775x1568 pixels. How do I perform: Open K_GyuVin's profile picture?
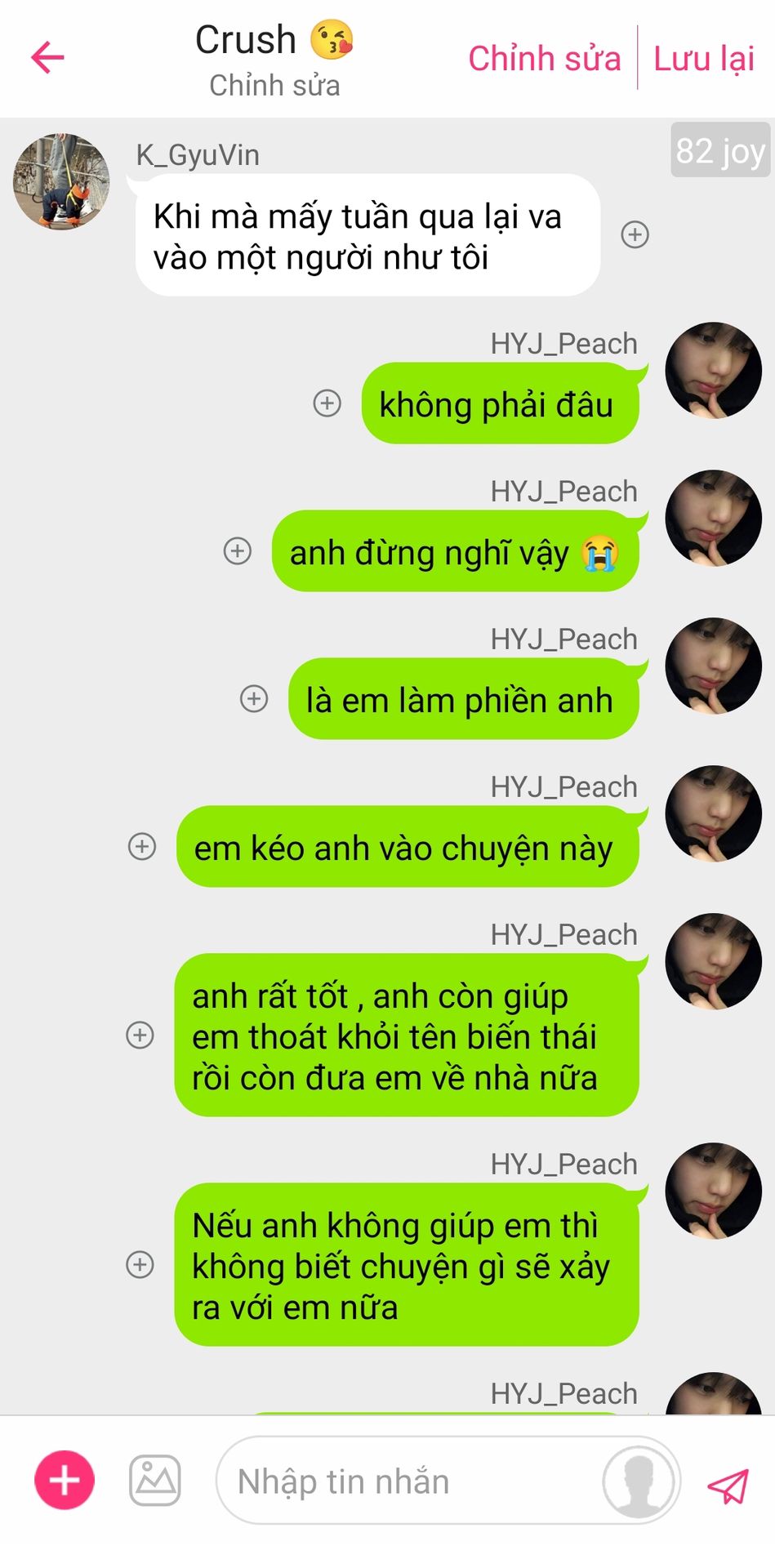(x=61, y=181)
